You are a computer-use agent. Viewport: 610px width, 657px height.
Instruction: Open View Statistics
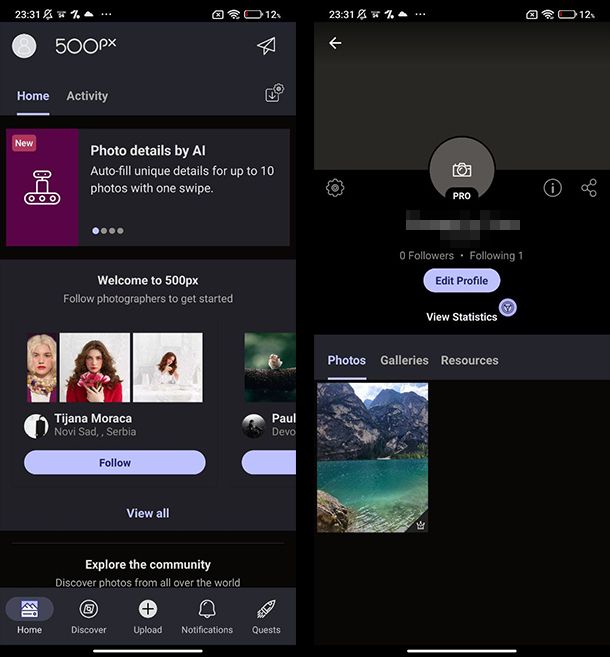click(461, 317)
